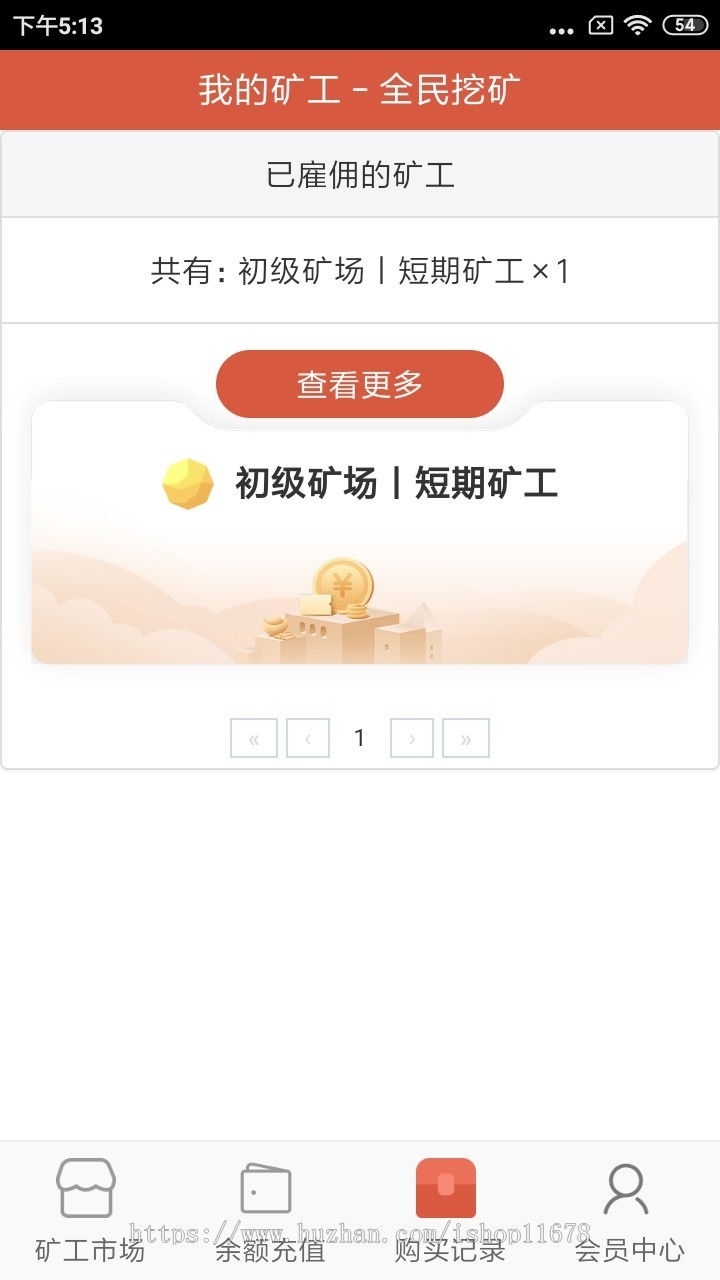
Task: Click the gold nugget icon beside 初级矿场丨短期矿工
Action: (187, 484)
